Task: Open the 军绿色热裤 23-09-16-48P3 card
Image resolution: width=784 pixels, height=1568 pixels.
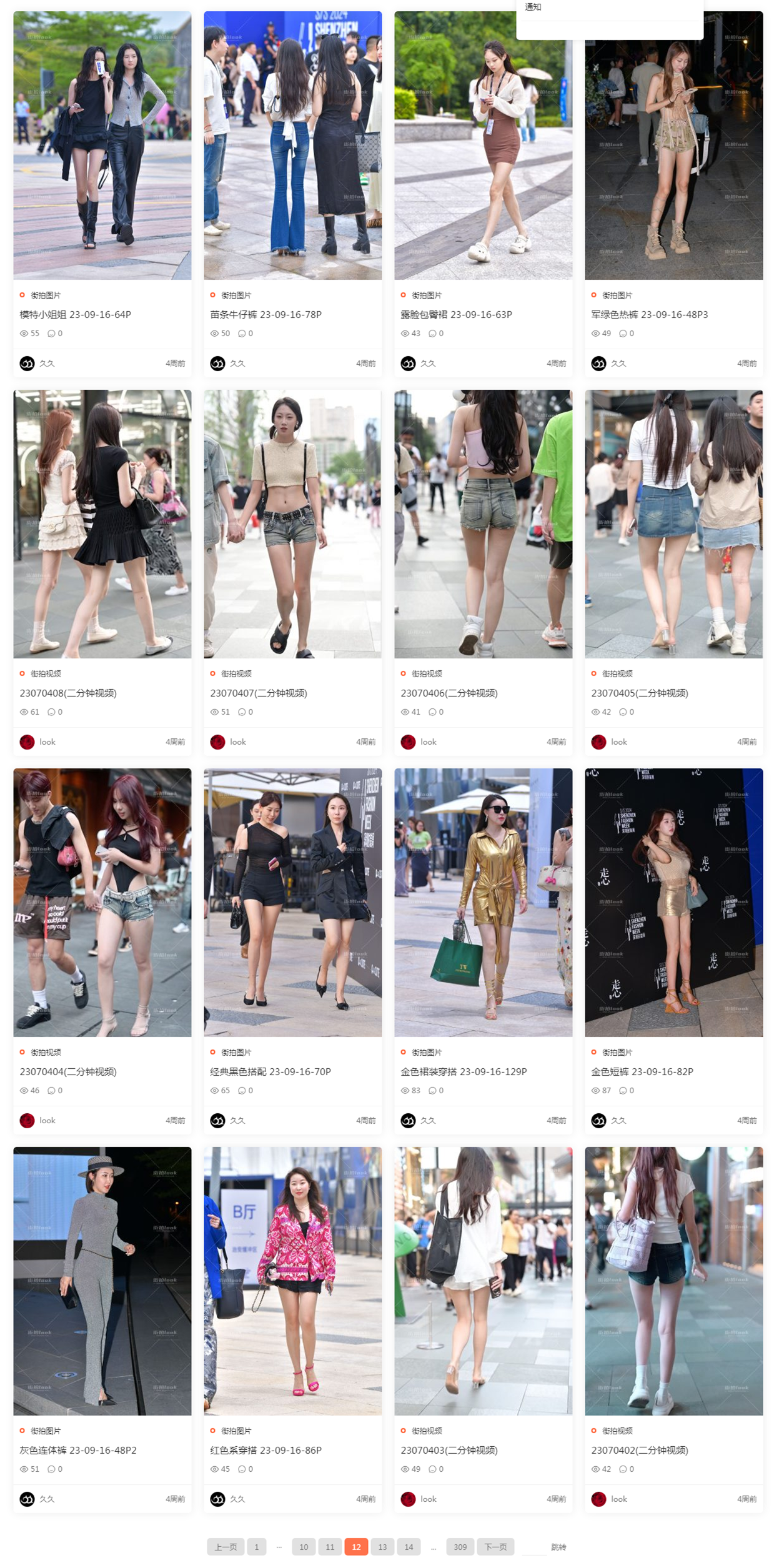Action: (x=649, y=314)
